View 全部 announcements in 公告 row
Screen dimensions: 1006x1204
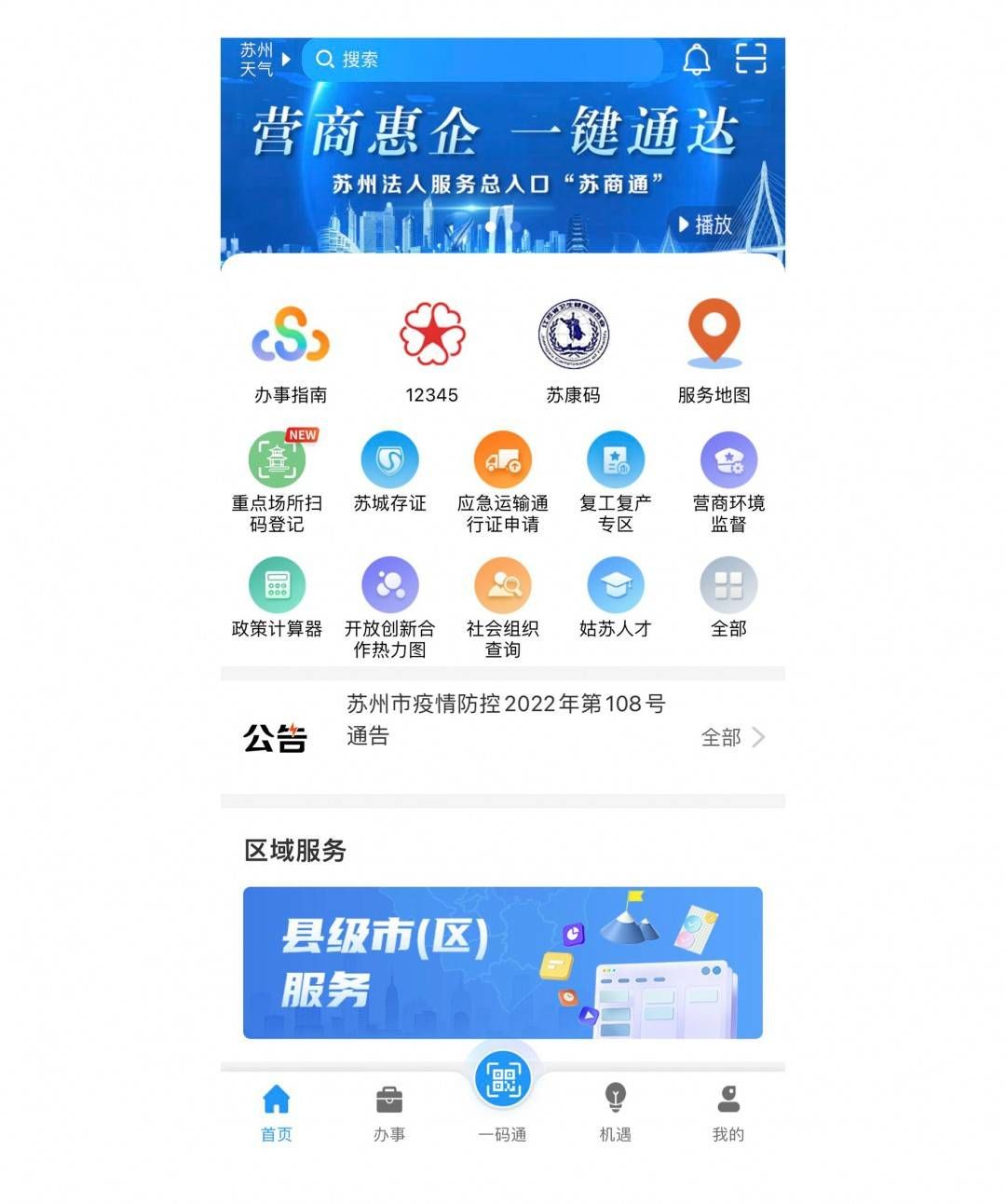click(x=733, y=738)
